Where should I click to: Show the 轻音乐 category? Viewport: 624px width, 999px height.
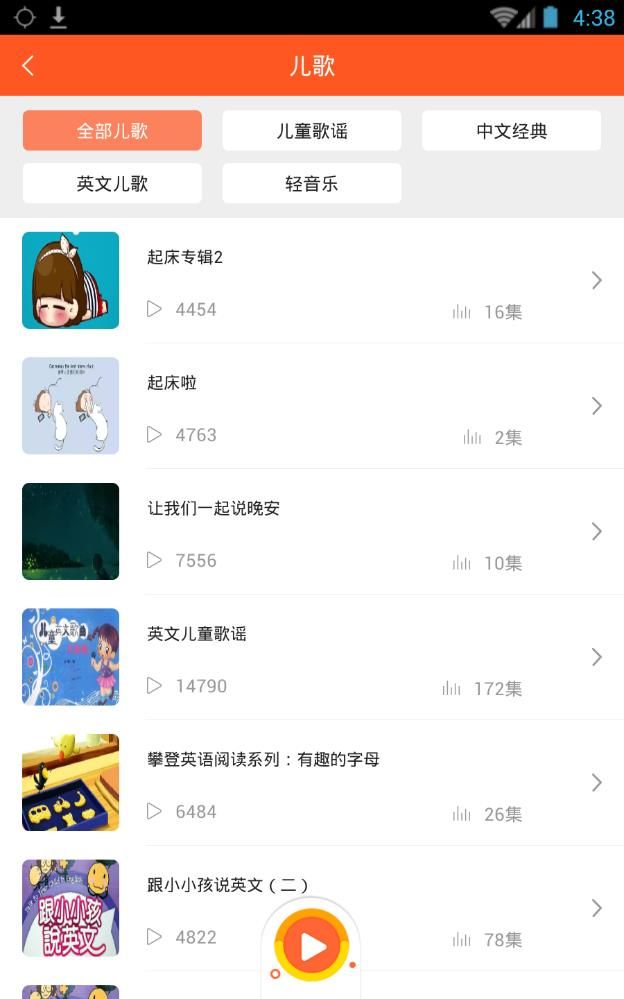click(312, 184)
